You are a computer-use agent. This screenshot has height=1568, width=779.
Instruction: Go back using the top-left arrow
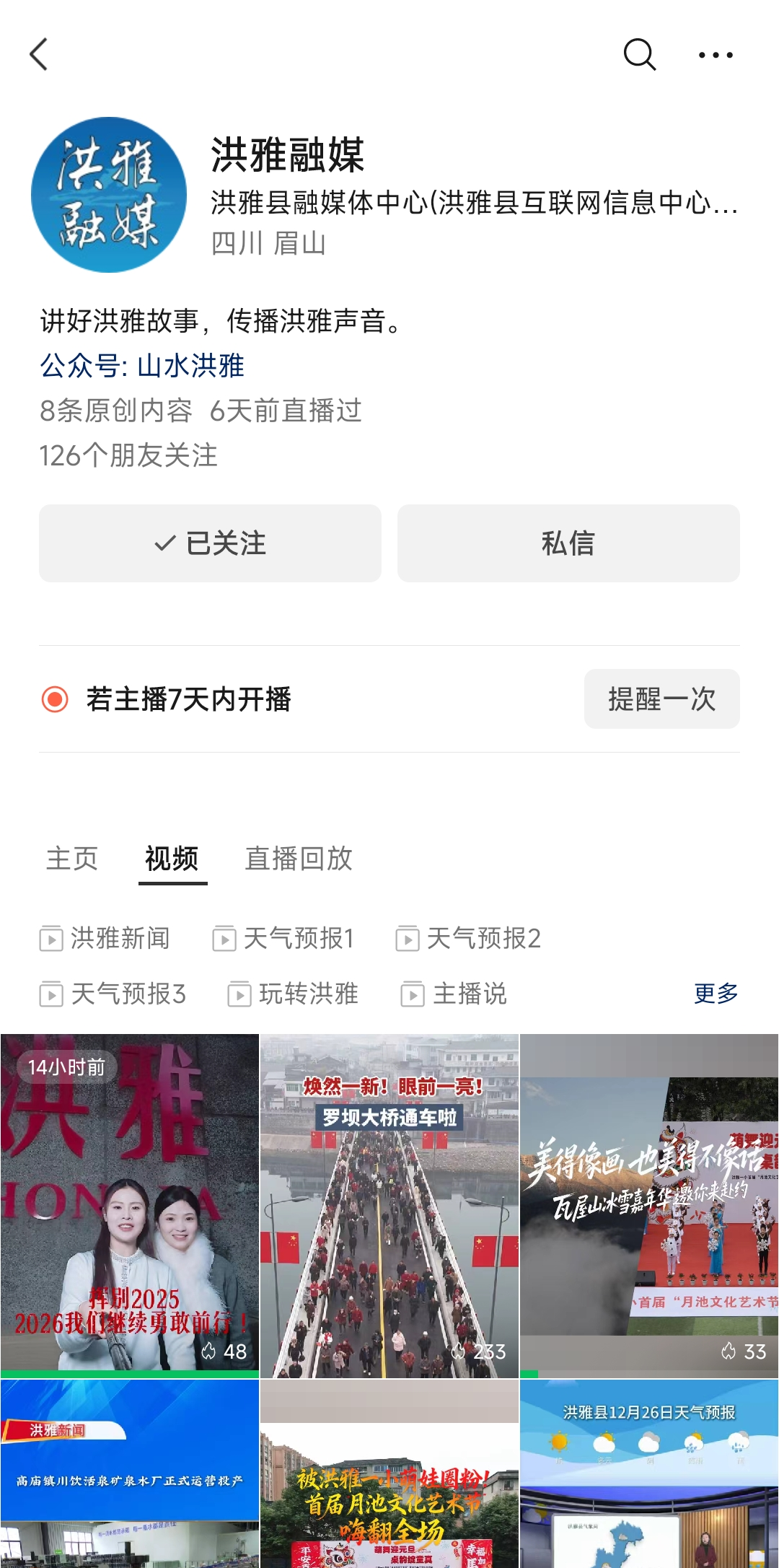[39, 55]
